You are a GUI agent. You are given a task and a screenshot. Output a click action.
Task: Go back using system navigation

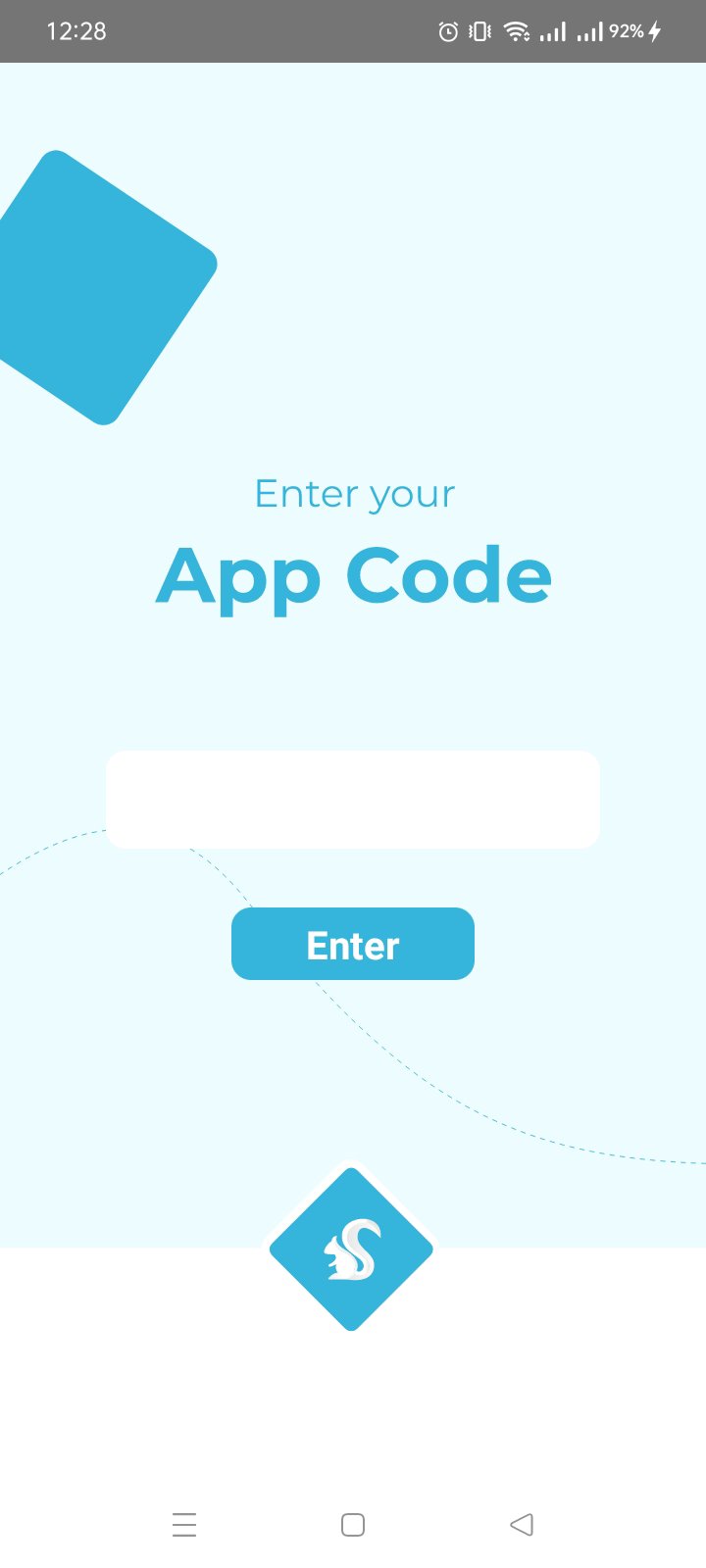(x=522, y=1525)
